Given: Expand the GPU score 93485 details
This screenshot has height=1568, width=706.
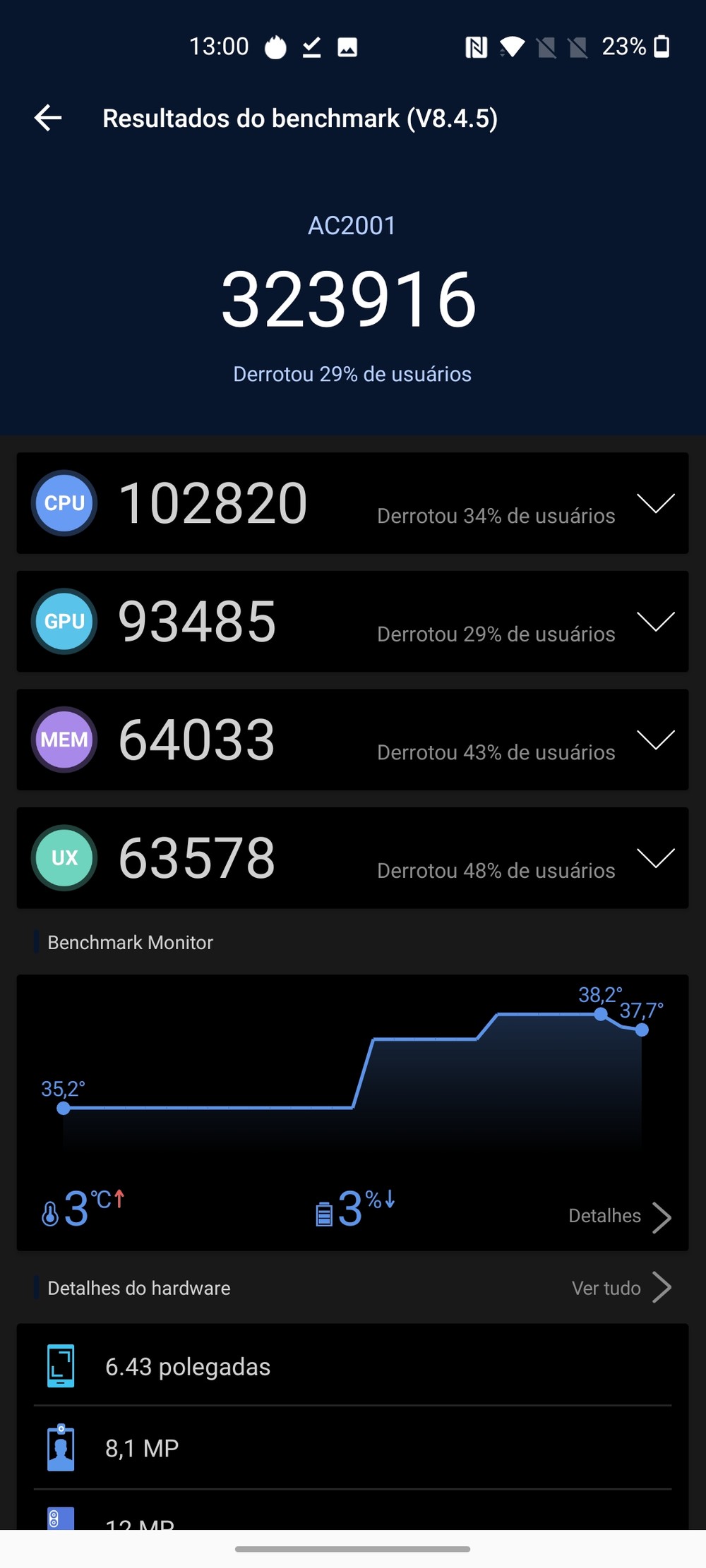Looking at the screenshot, I should click(352, 622).
